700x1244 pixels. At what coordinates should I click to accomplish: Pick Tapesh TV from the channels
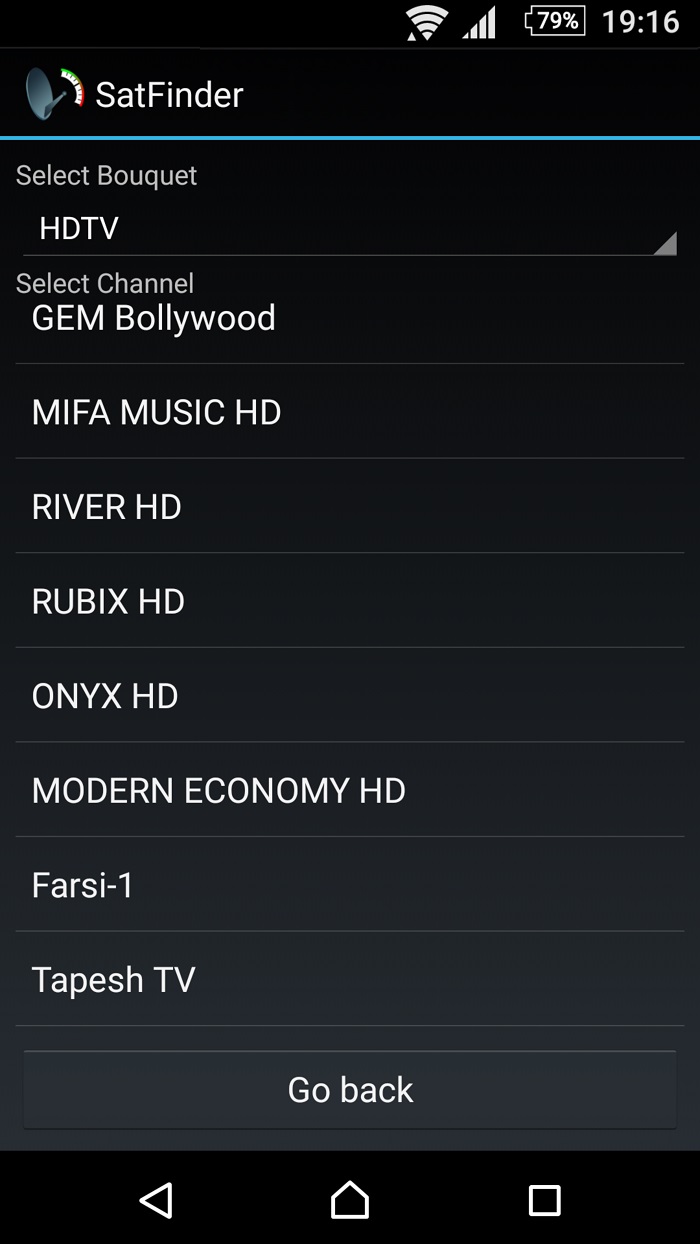350,979
